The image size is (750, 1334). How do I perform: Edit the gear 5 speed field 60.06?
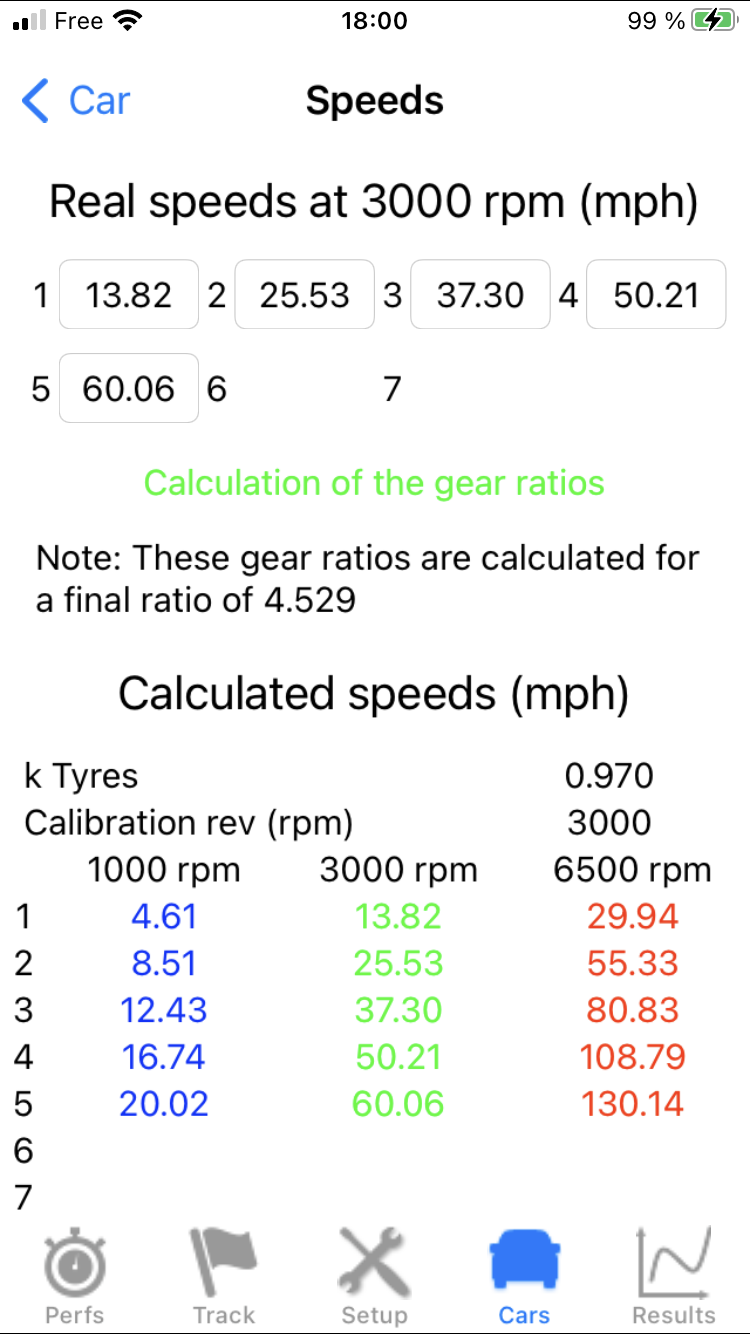pos(129,388)
